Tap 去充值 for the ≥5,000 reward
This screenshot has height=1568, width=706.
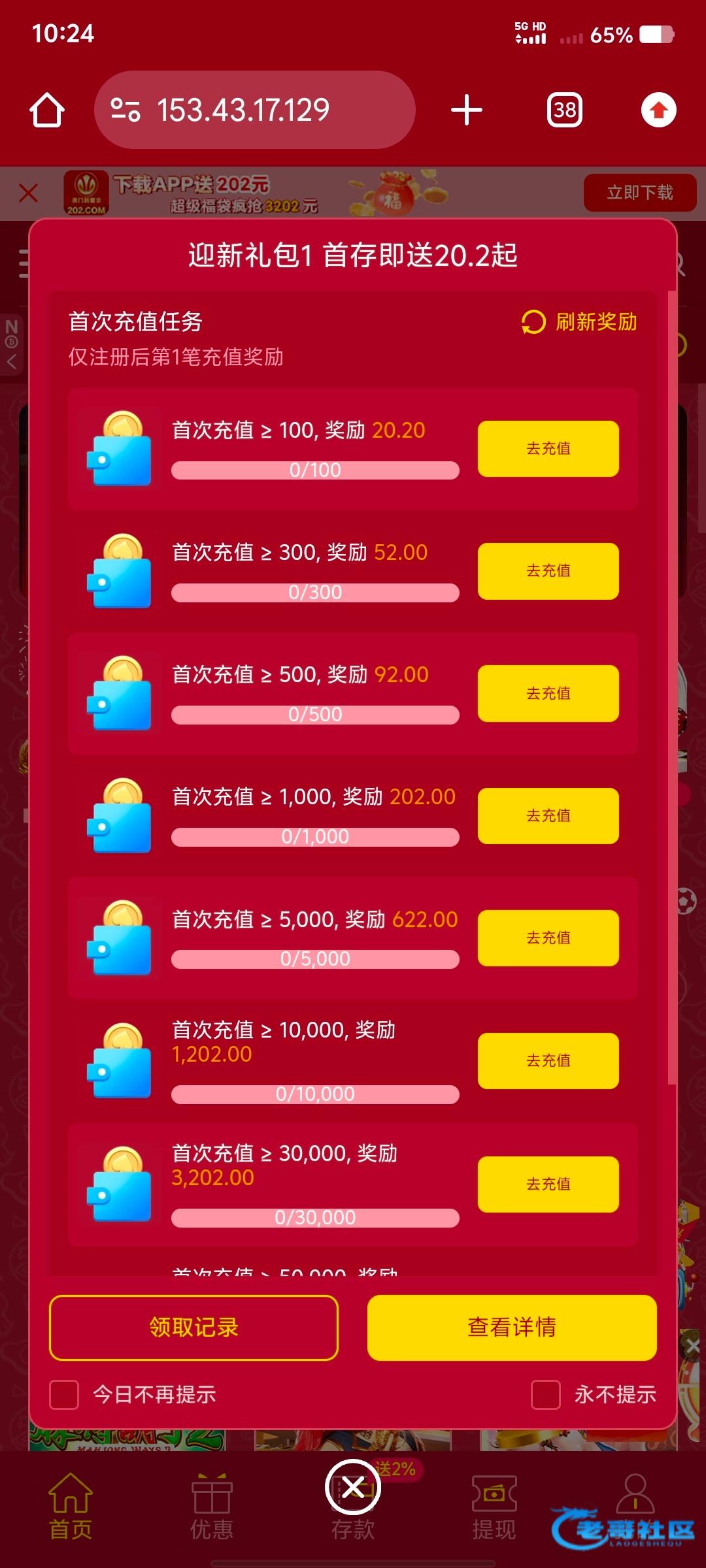tap(548, 938)
